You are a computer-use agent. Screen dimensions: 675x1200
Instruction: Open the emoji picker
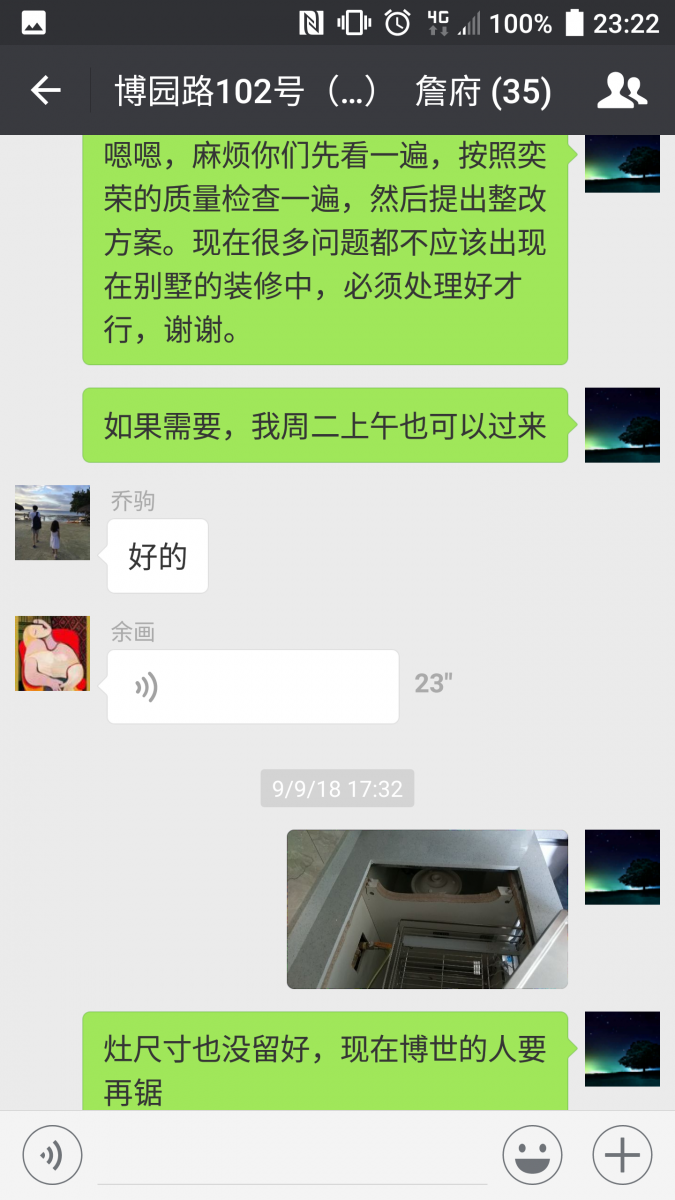click(532, 1155)
